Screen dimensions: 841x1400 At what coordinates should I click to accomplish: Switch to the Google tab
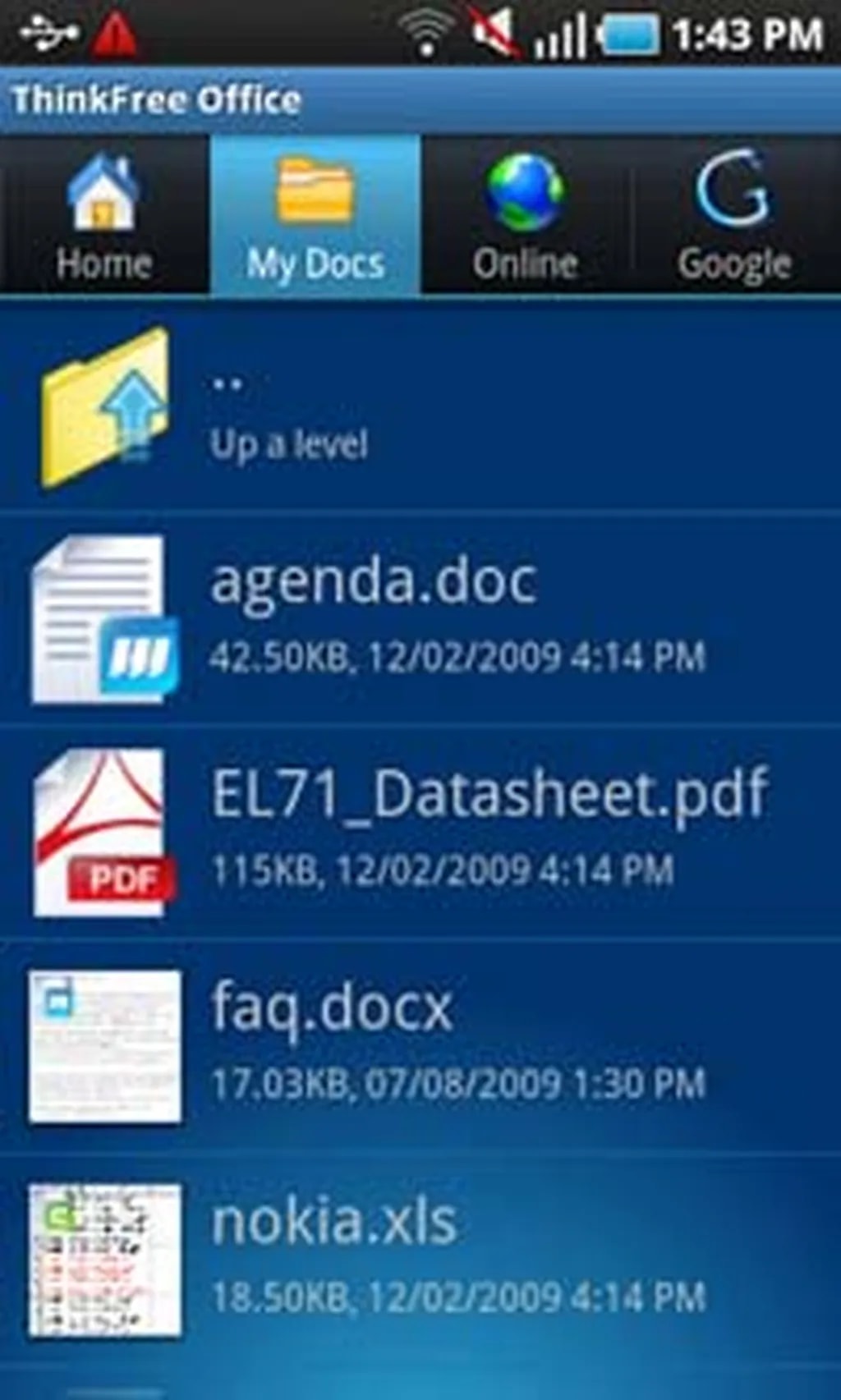(x=734, y=215)
